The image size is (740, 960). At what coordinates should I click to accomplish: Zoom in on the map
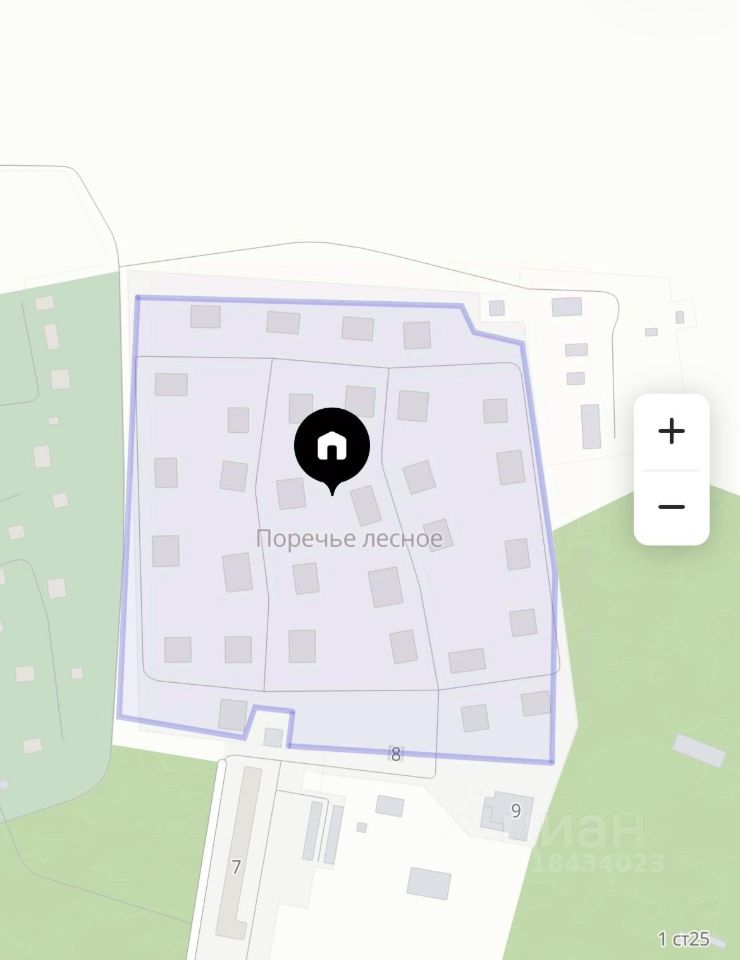click(671, 432)
